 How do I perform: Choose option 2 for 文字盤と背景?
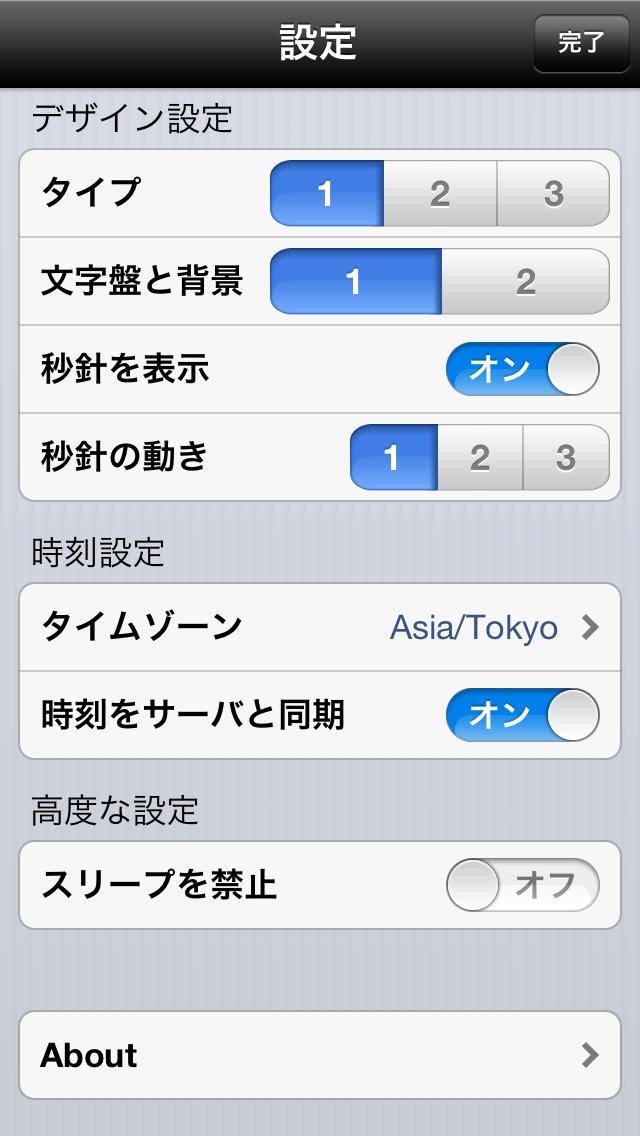tap(525, 282)
